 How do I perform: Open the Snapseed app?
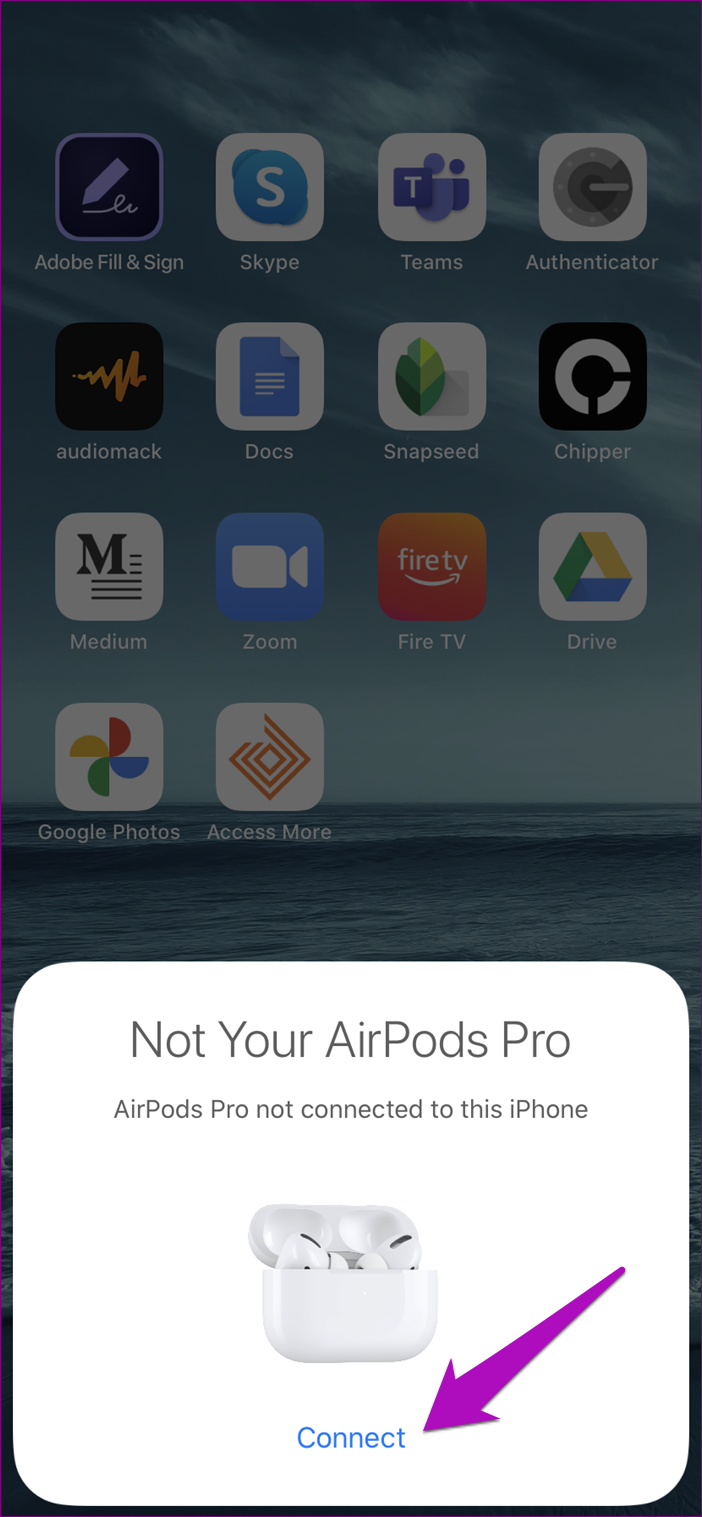coord(432,376)
